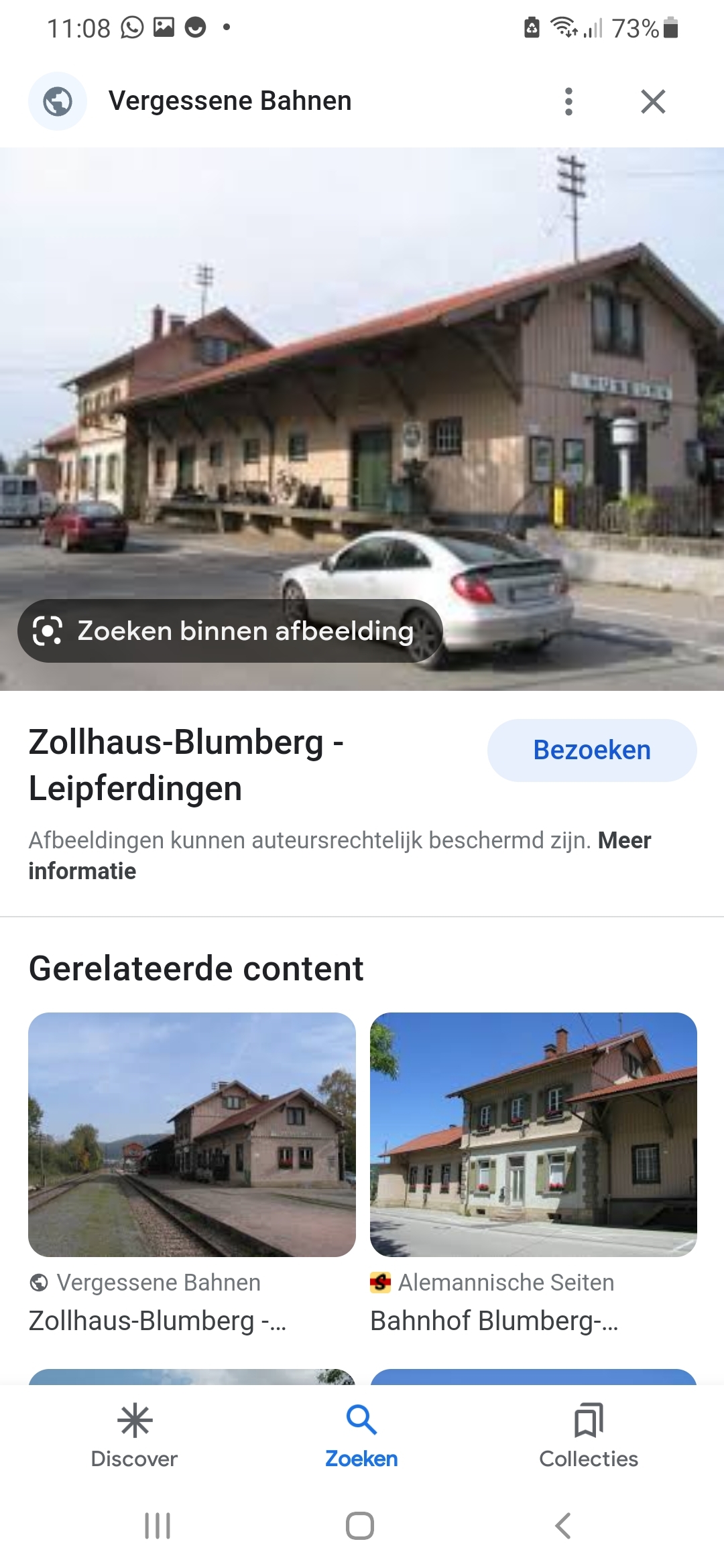This screenshot has width=724, height=1568.
Task: Close the image viewer
Action: tap(653, 102)
